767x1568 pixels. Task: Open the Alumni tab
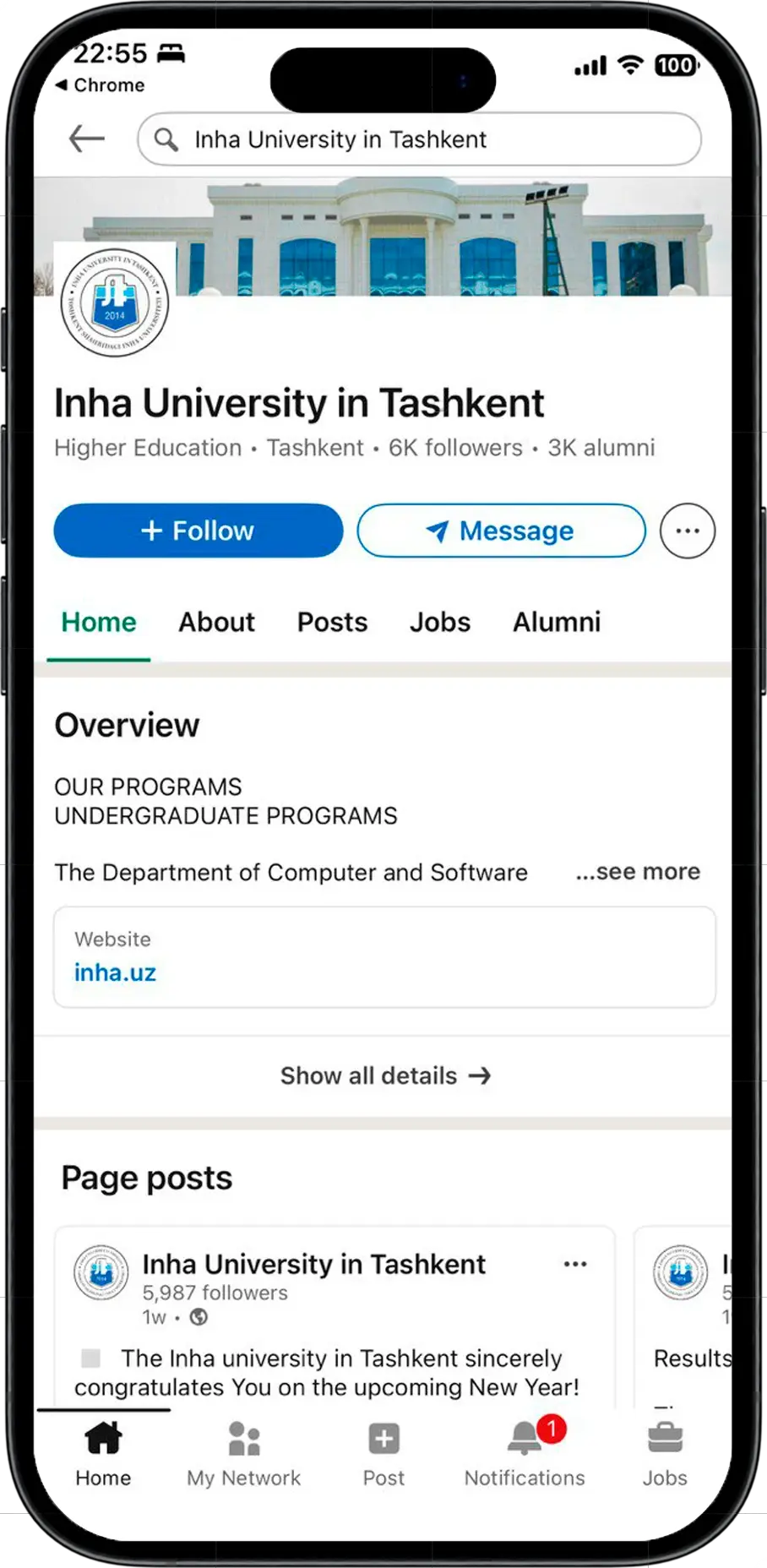pyautogui.click(x=557, y=623)
